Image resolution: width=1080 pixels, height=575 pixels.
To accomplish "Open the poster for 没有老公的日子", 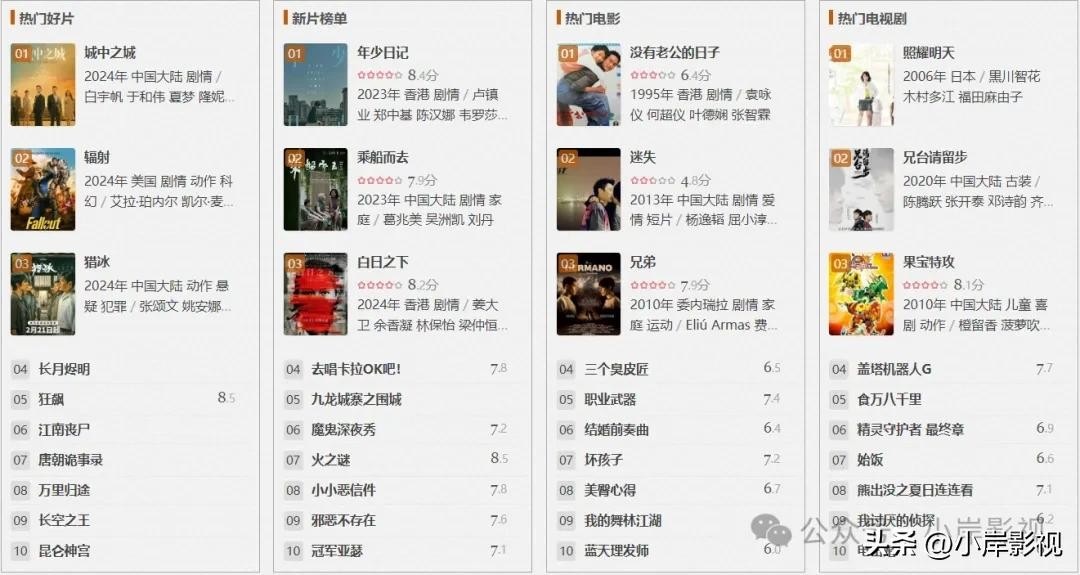I will pos(589,85).
